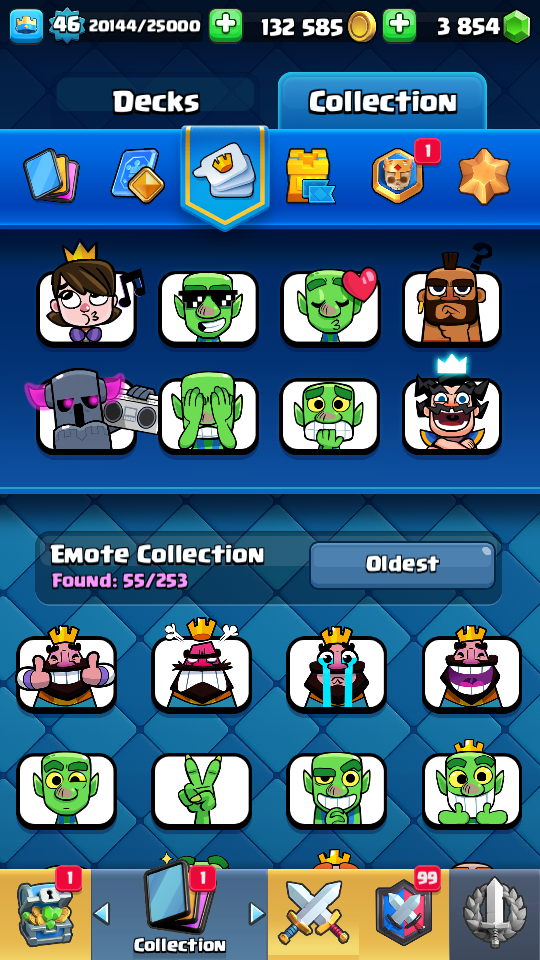Open the tower skins sub-tab
This screenshot has height=960, width=540.
click(310, 176)
